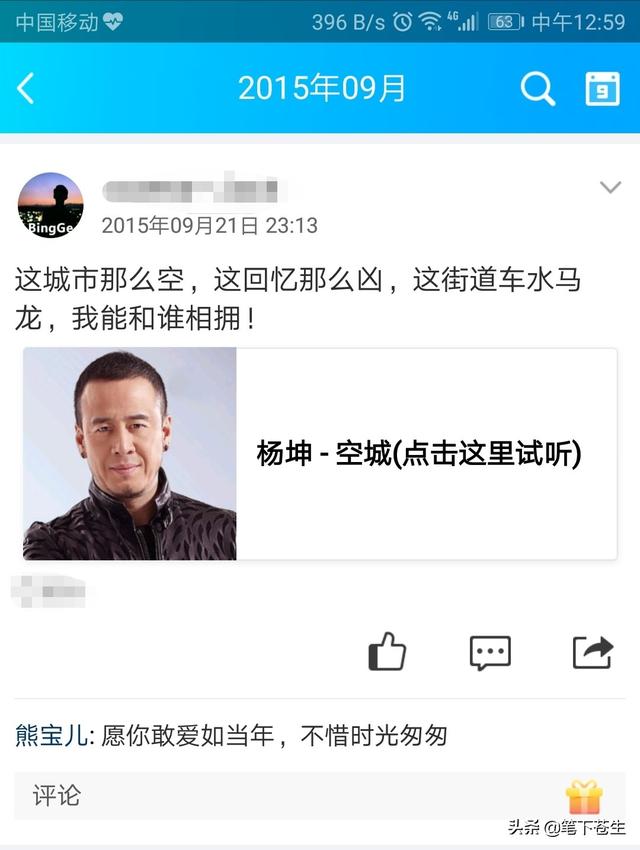Open the calendar date picker icon
This screenshot has width=640, height=850.
(602, 89)
